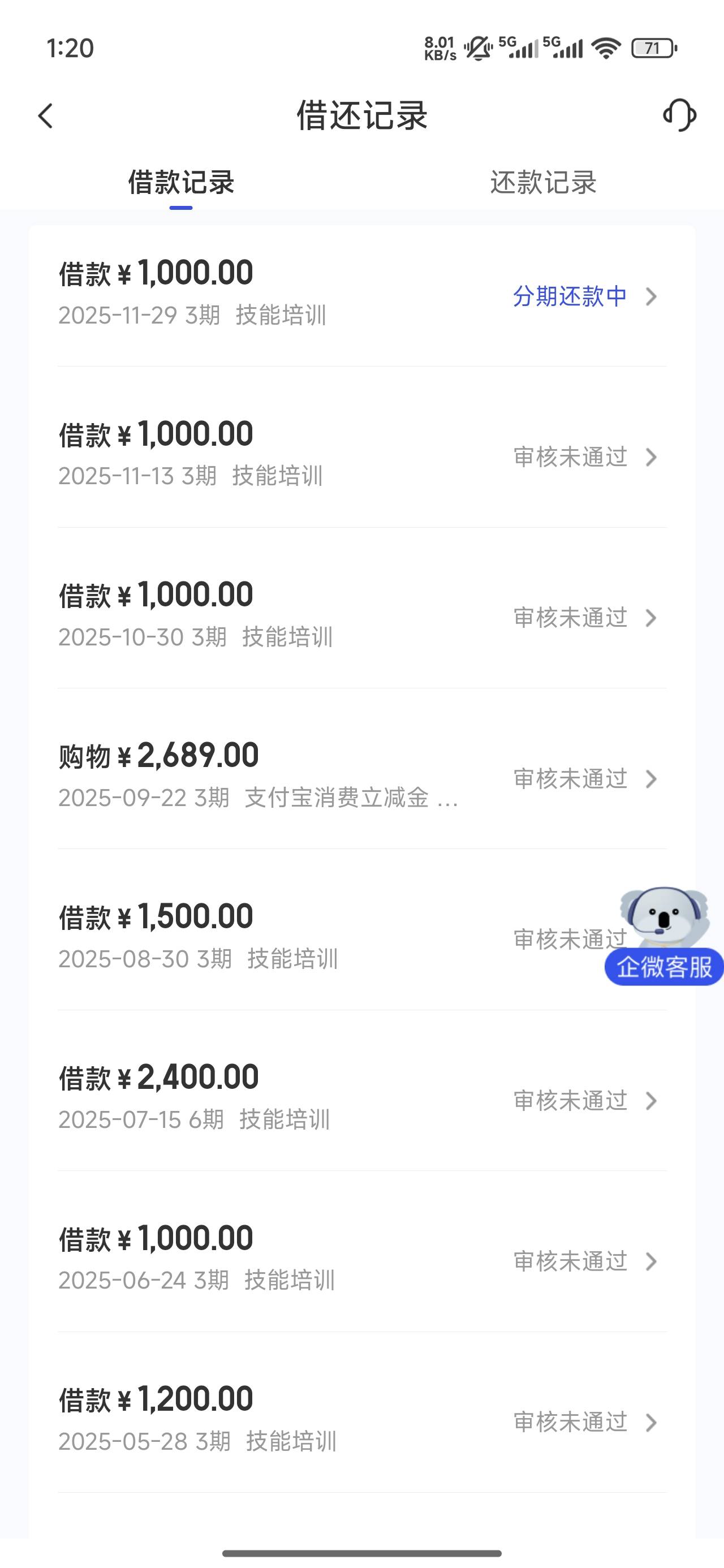This screenshot has width=724, height=1568.
Task: View the 2025-11-13 ¥1,000.00 loan record
Action: point(361,456)
